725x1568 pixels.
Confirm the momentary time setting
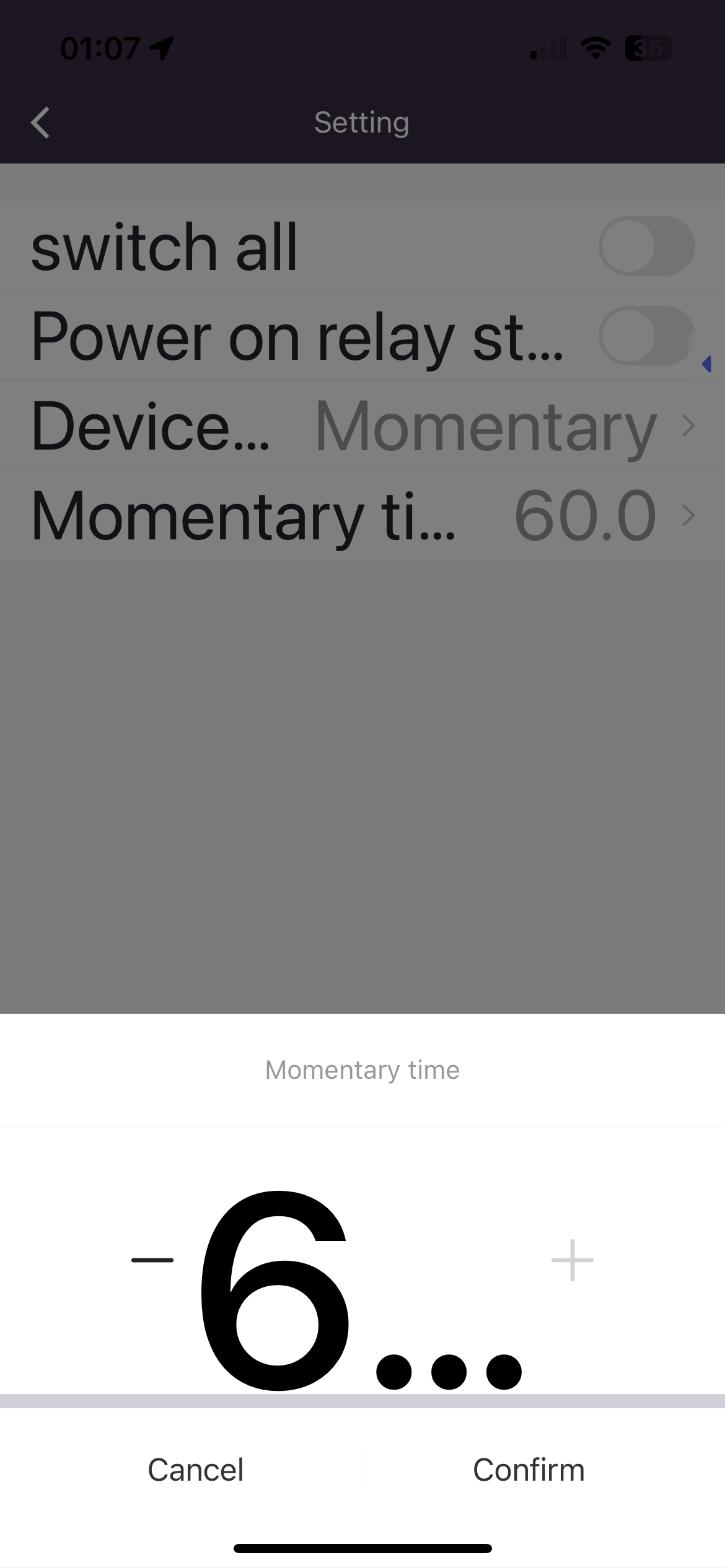(x=529, y=1470)
